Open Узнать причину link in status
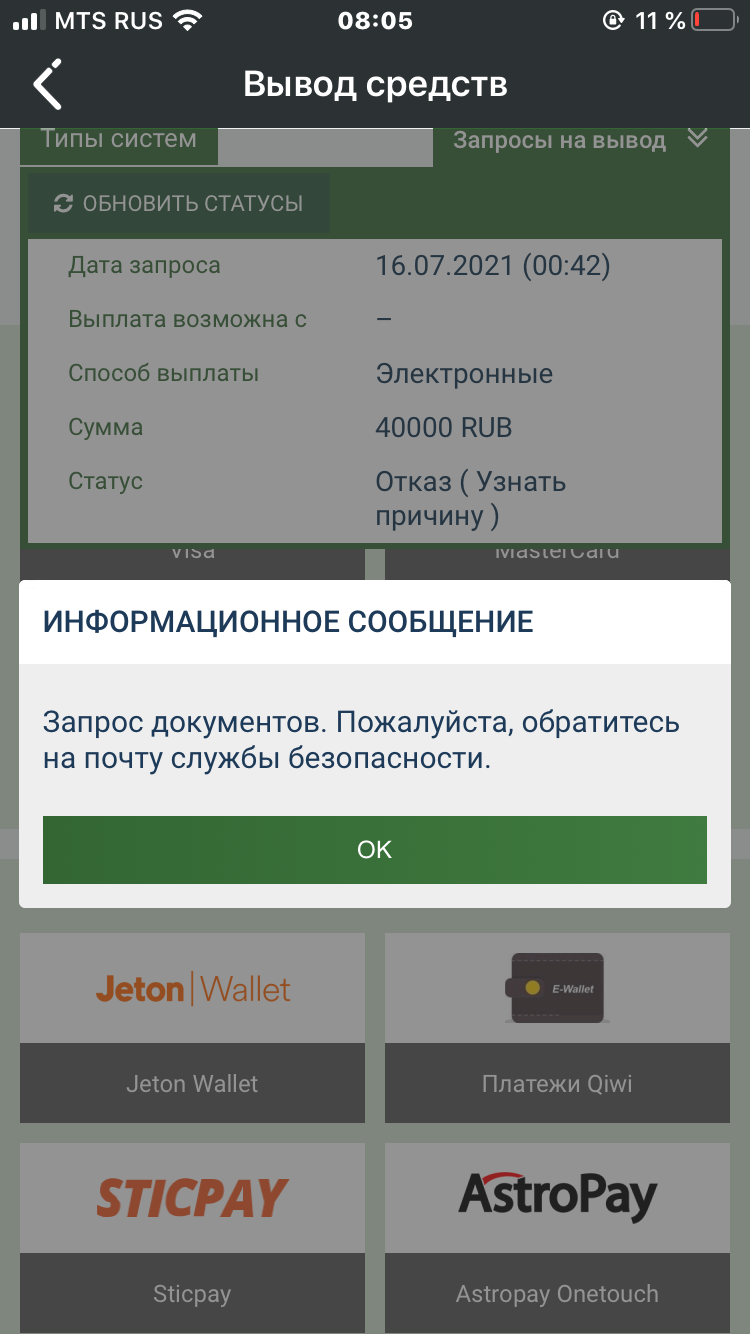The height and width of the screenshot is (1334, 750). [x=471, y=498]
